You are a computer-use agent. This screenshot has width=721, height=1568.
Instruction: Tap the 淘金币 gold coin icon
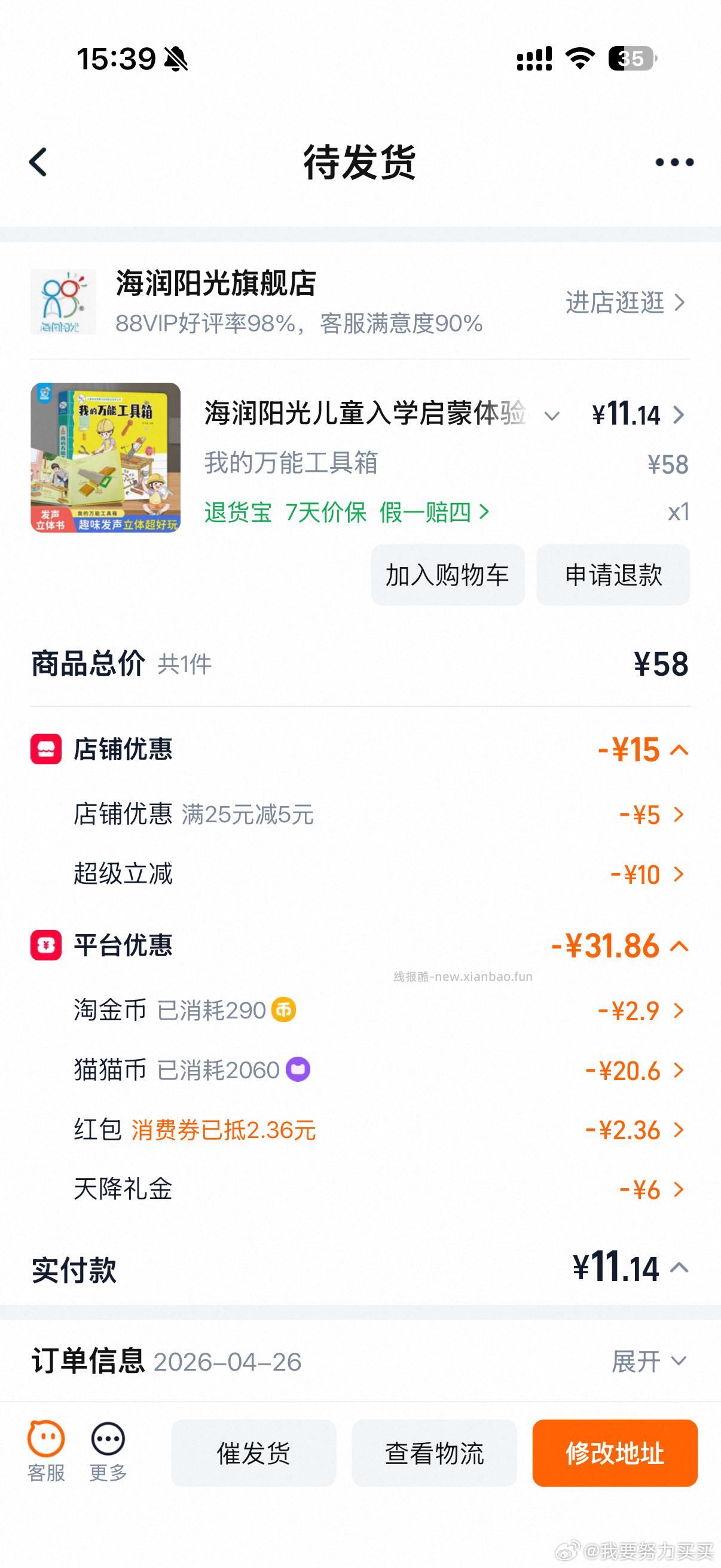pyautogui.click(x=283, y=1009)
